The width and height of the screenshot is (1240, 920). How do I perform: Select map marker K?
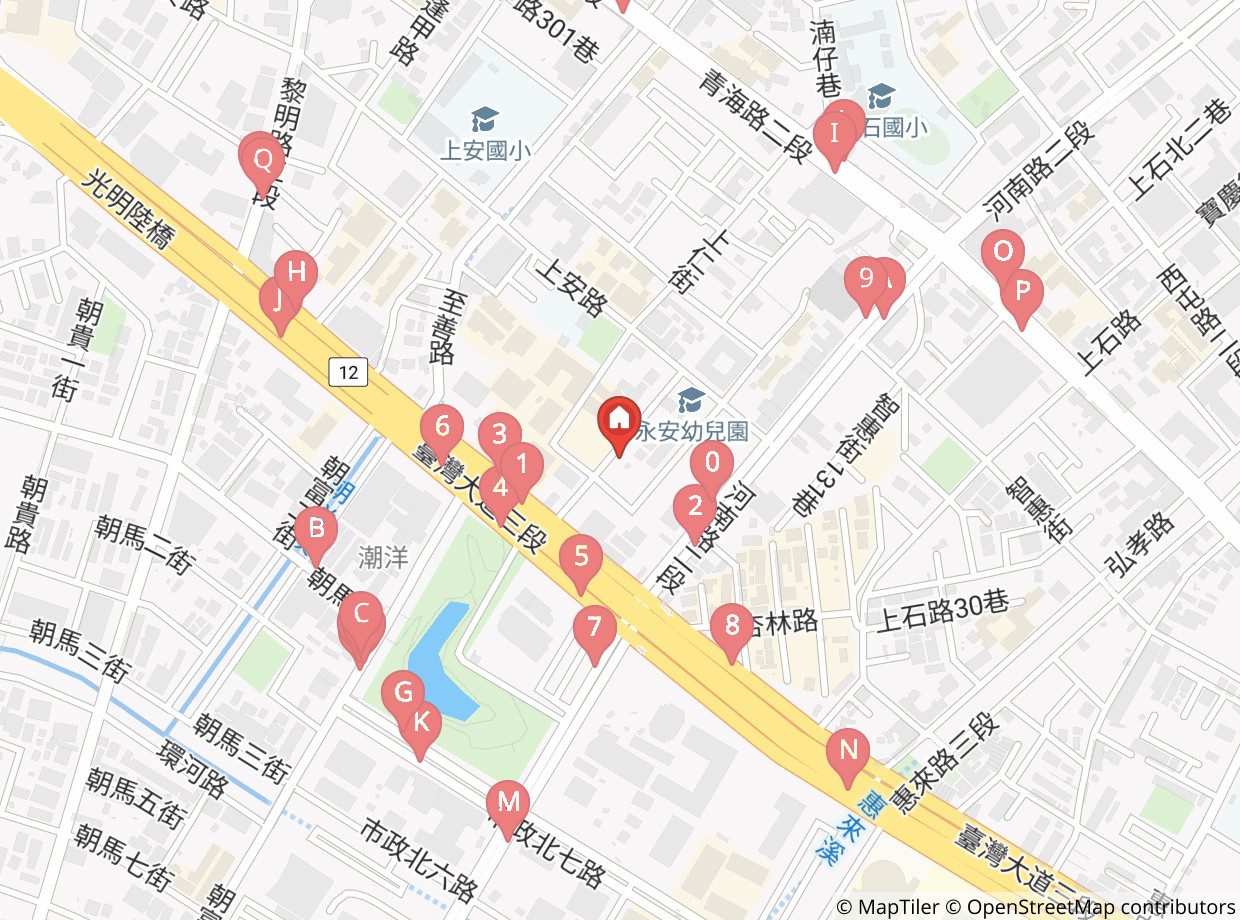(421, 722)
